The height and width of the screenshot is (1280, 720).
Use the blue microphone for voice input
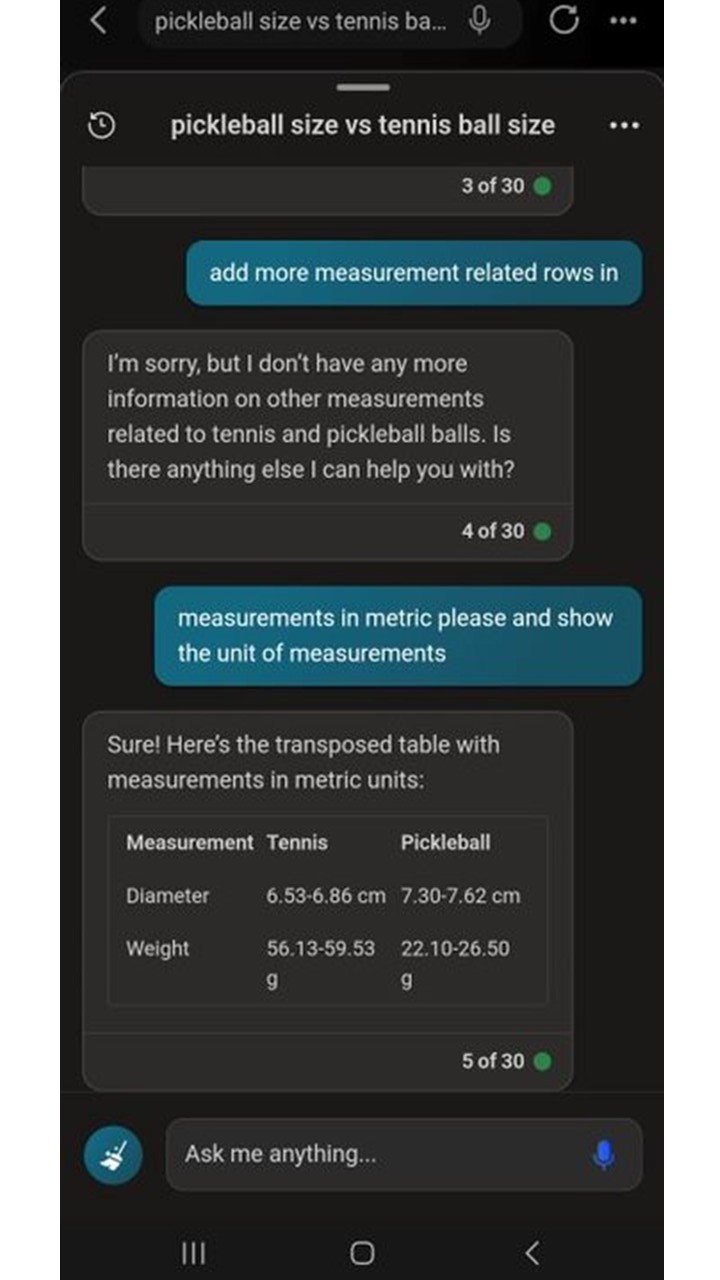603,1154
